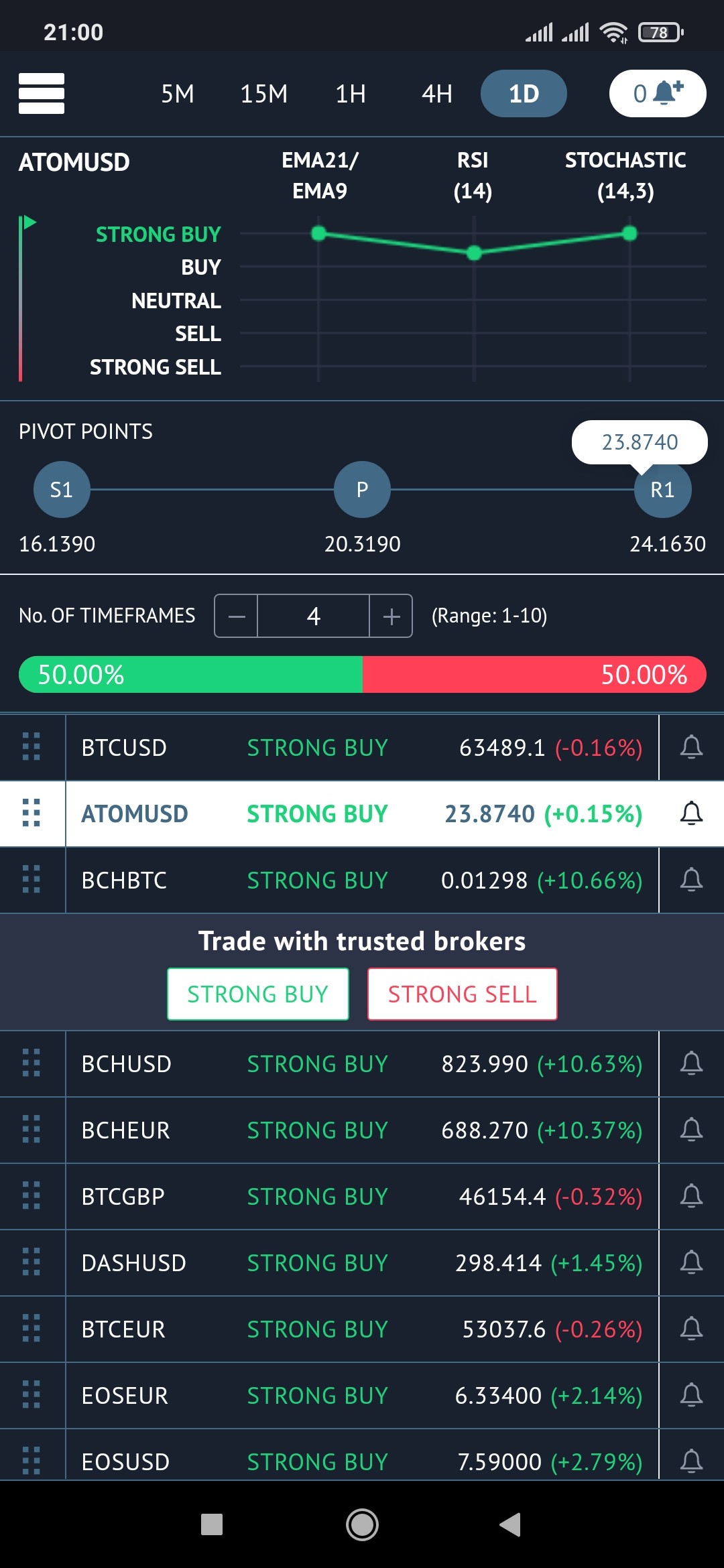
Task: Select the BTCEUR row
Action: coord(362,1329)
